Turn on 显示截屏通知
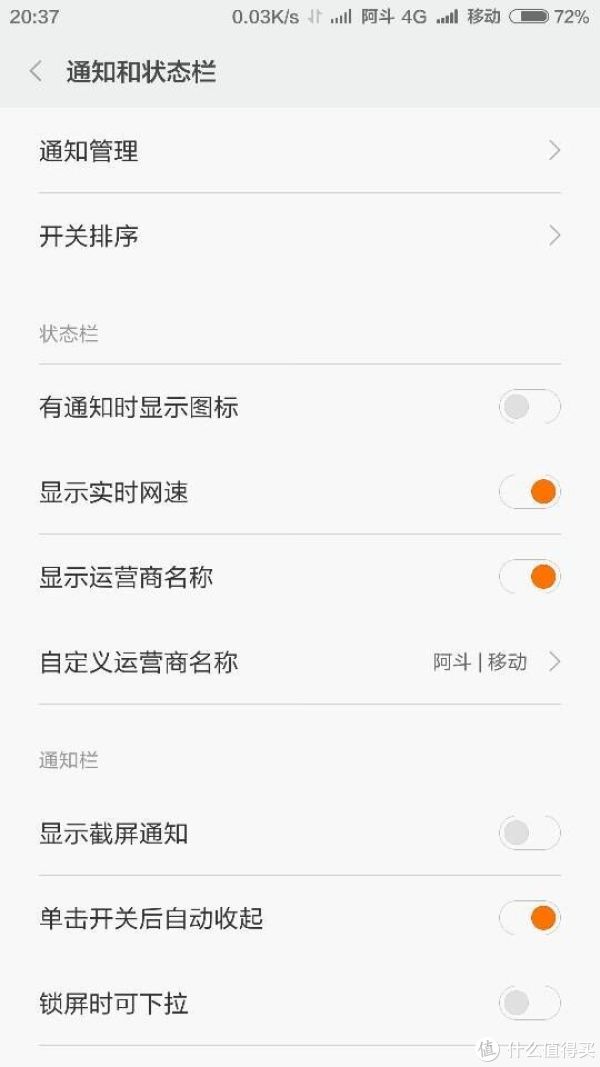 tap(529, 833)
